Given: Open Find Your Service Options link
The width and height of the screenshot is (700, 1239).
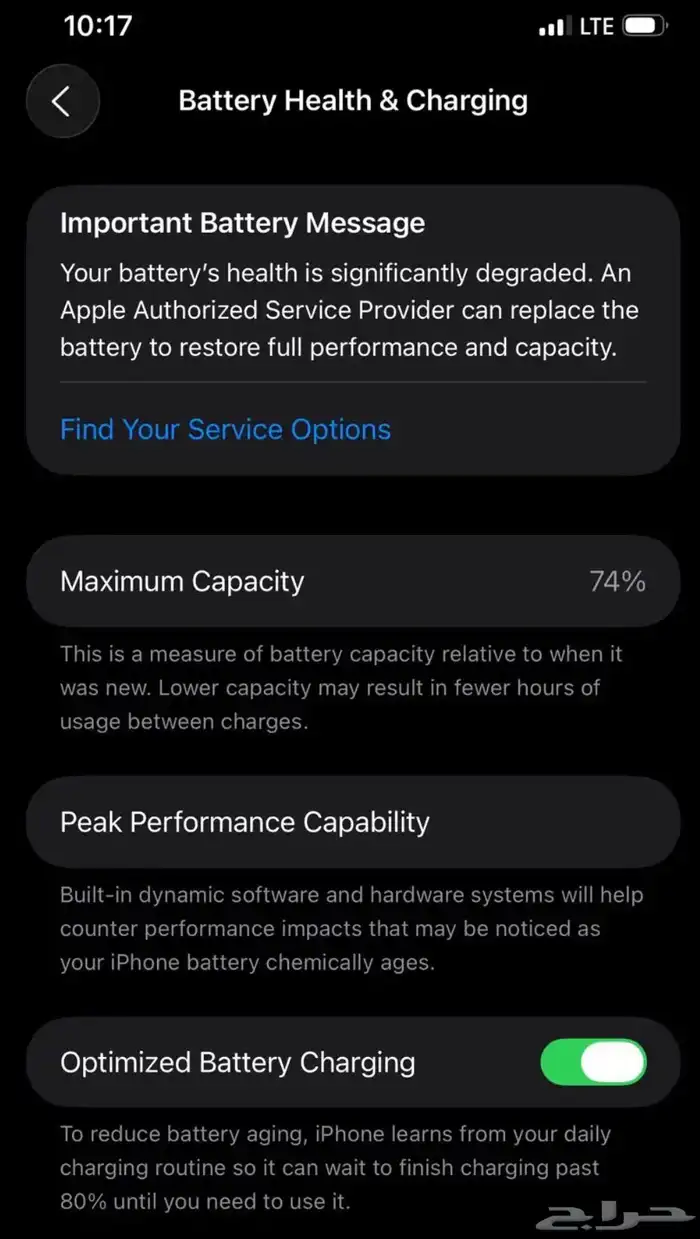Looking at the screenshot, I should click(x=225, y=430).
